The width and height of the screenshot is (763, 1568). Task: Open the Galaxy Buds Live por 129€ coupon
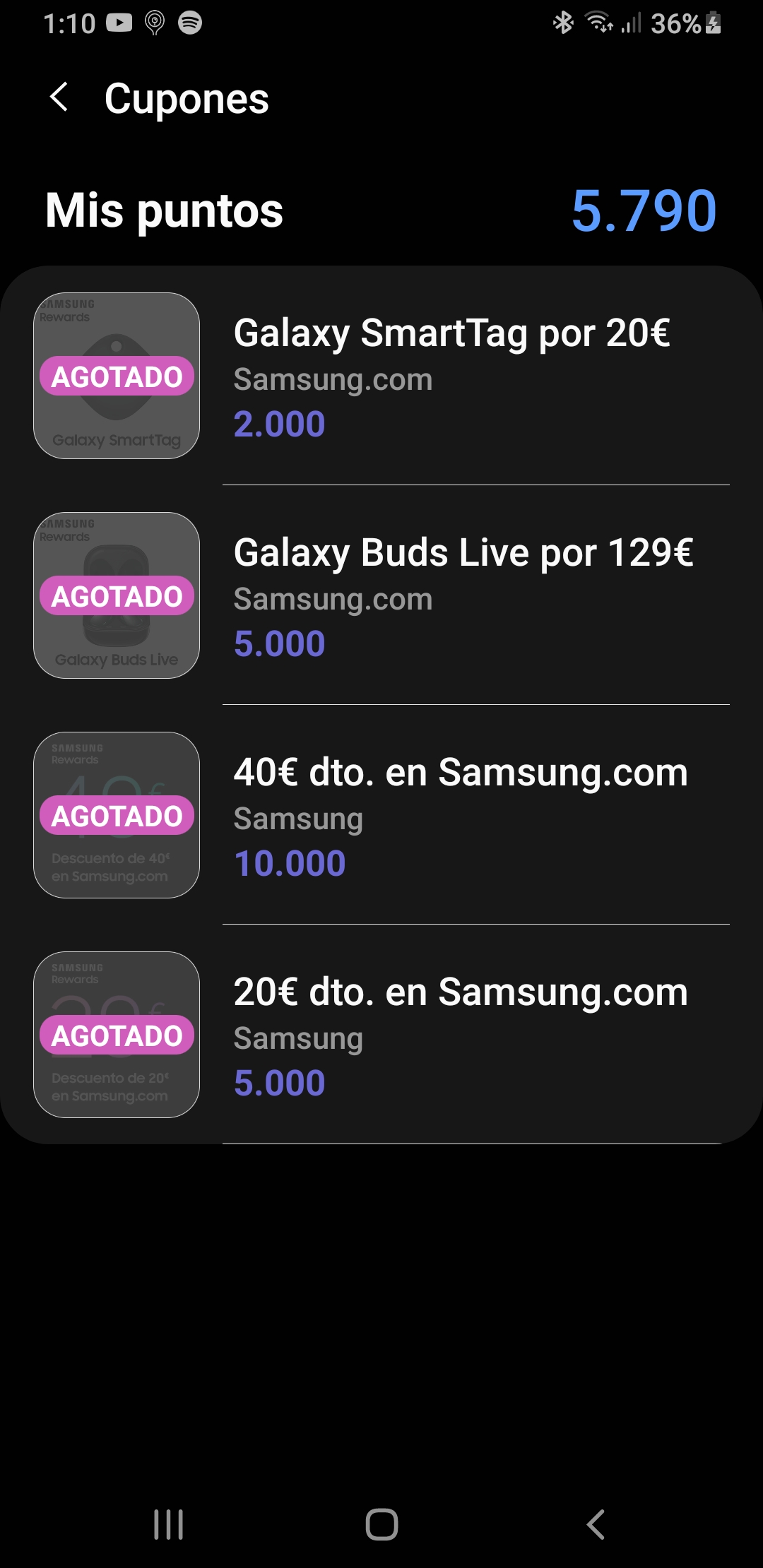[x=463, y=596]
